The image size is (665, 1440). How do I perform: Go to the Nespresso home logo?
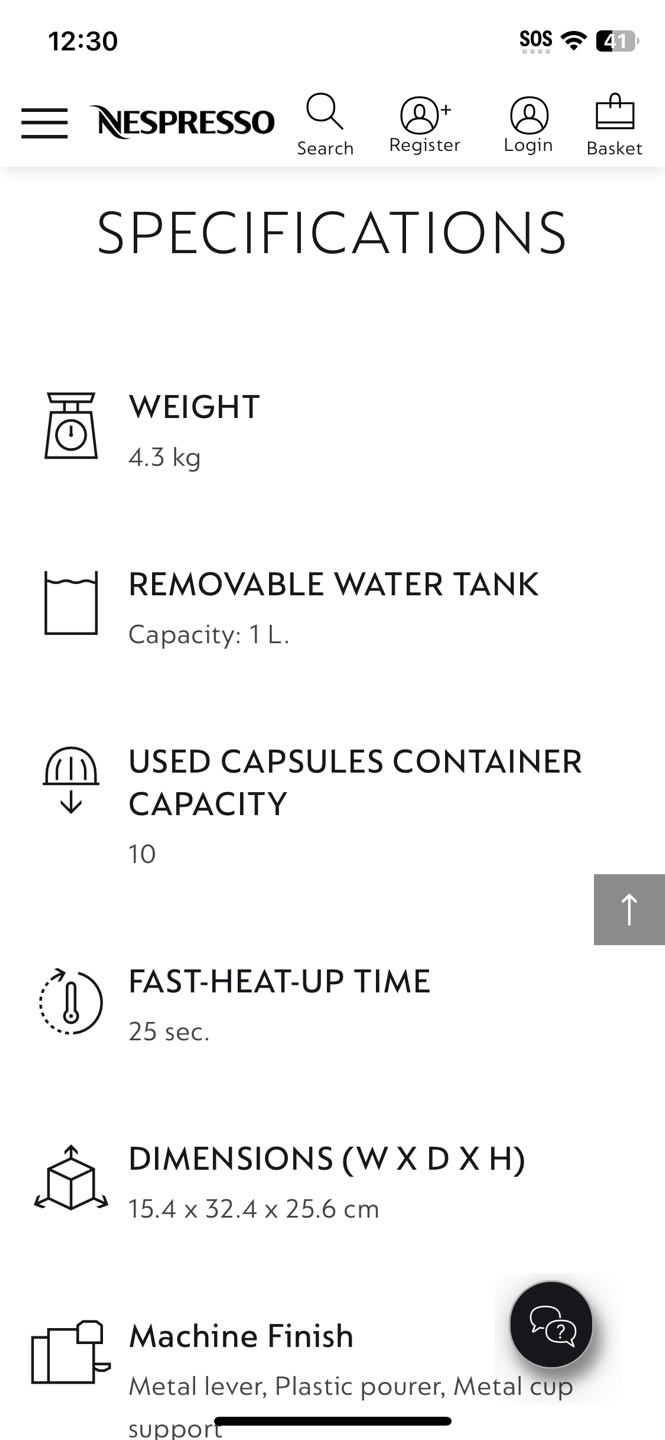click(183, 122)
